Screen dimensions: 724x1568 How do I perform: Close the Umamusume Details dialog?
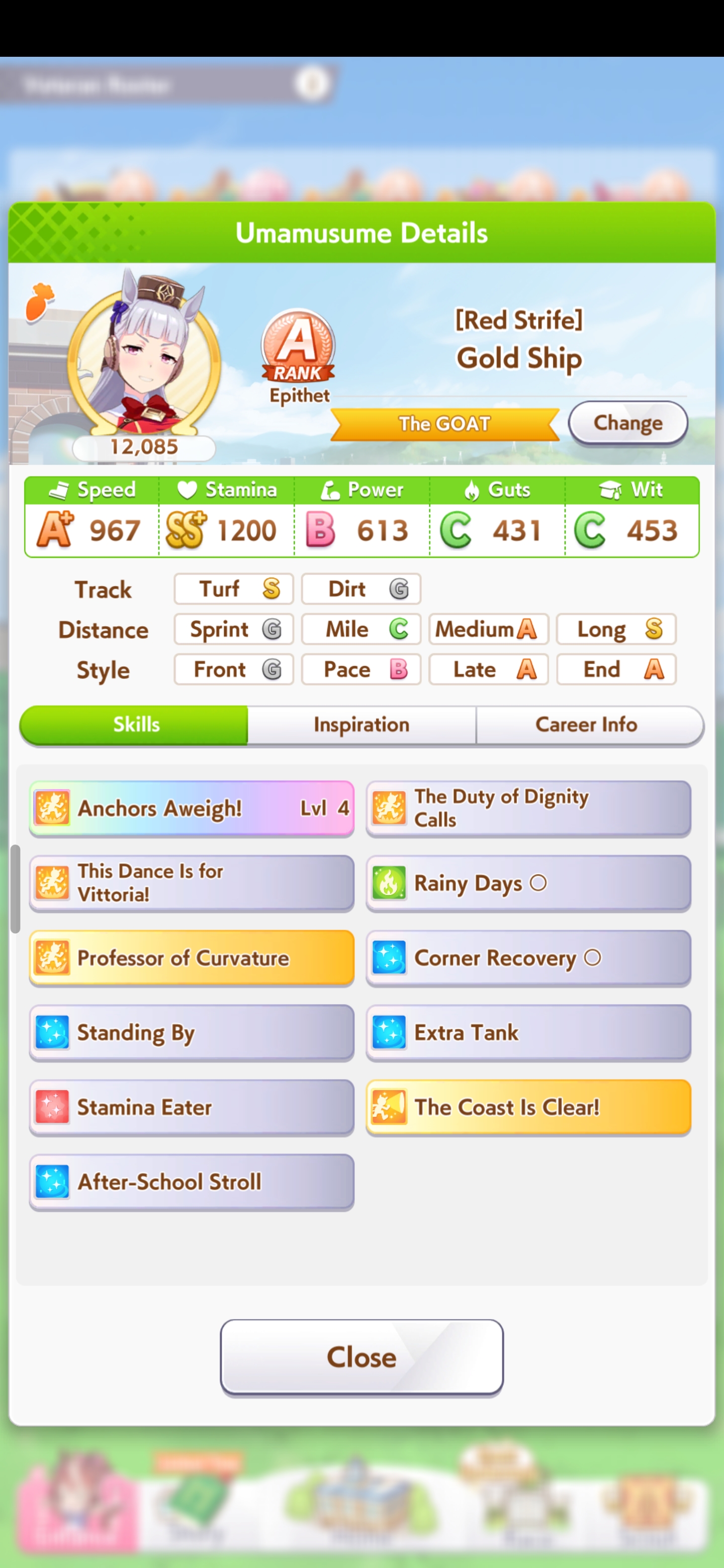tap(361, 1357)
